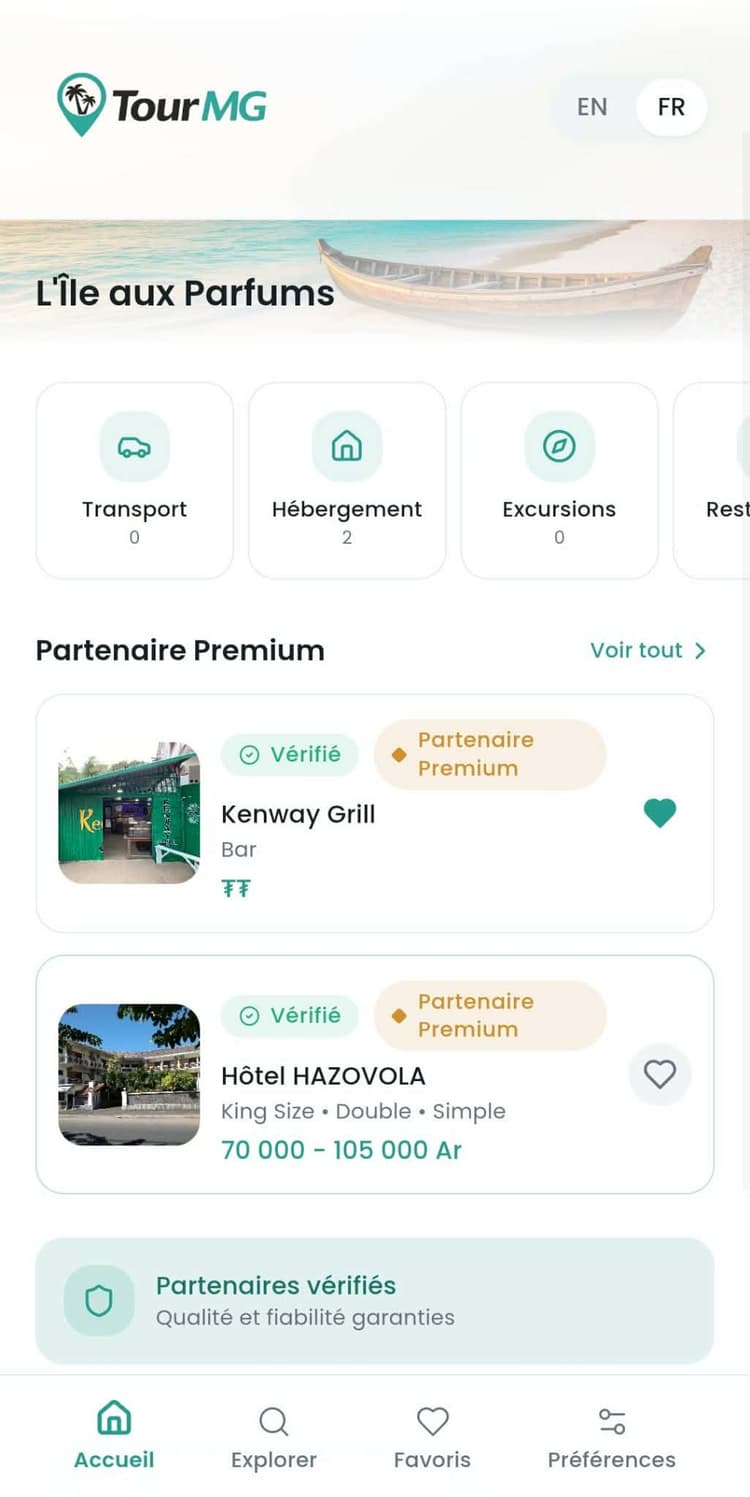Remove Kenway Grill from favorites

point(660,813)
